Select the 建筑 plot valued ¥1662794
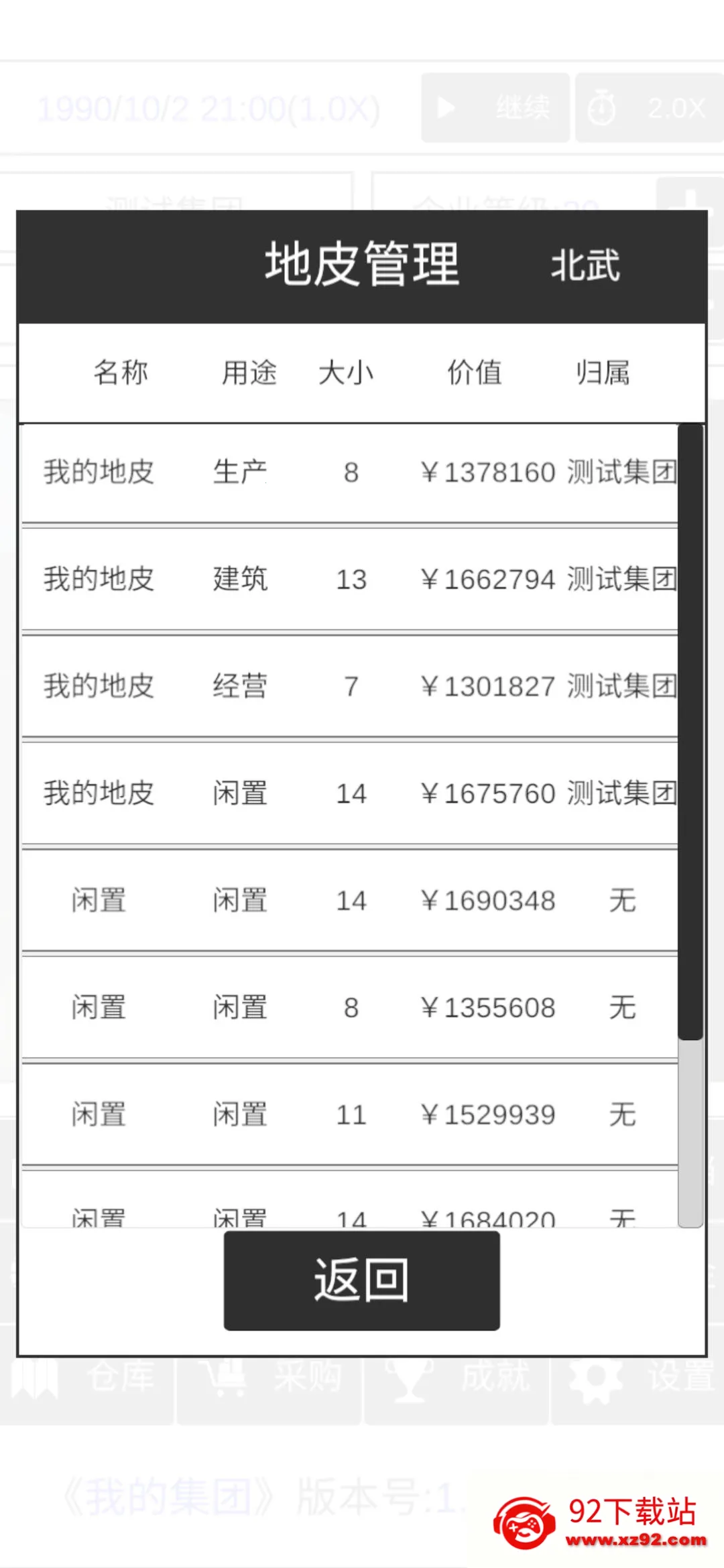Screen dimensions: 724x1568 (x=349, y=580)
